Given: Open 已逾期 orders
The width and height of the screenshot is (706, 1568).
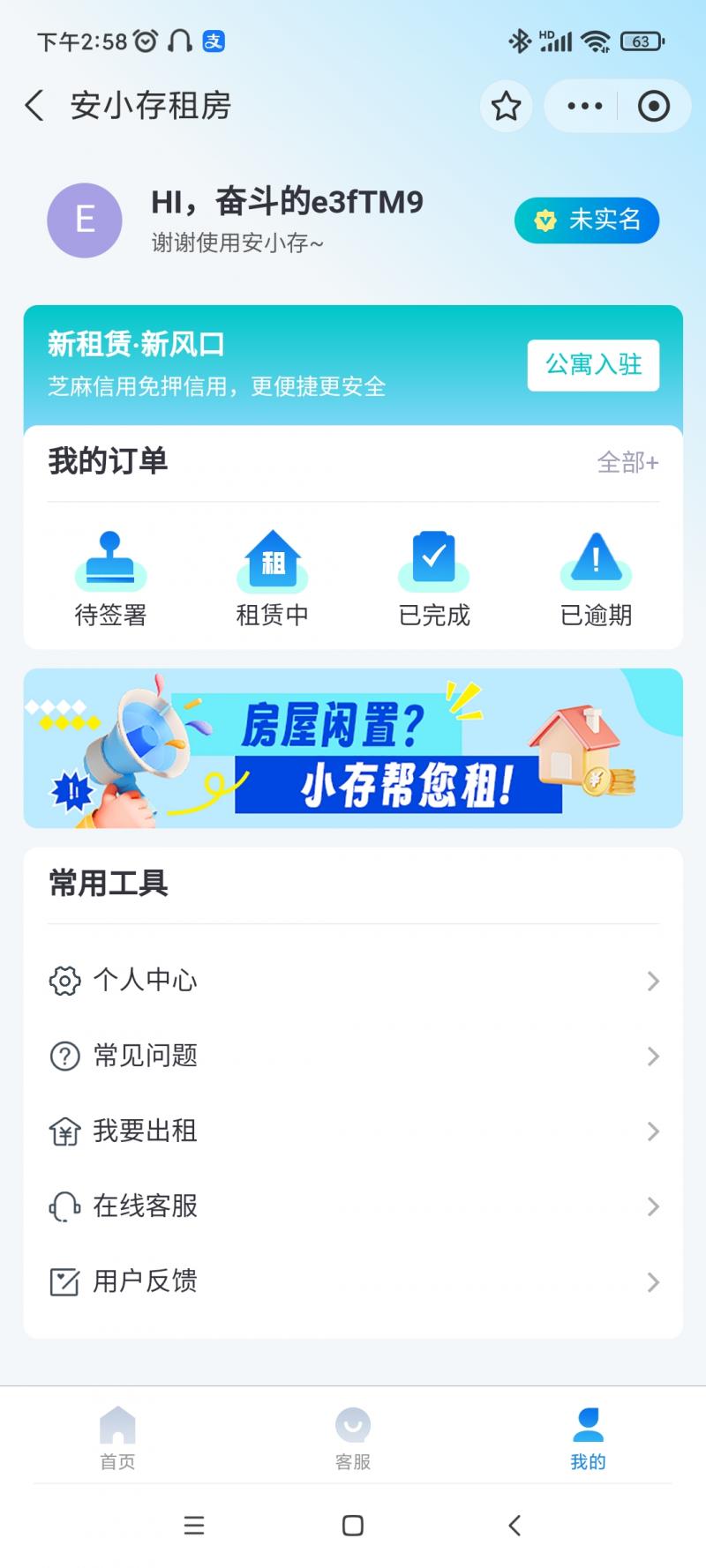Looking at the screenshot, I should coord(597,578).
